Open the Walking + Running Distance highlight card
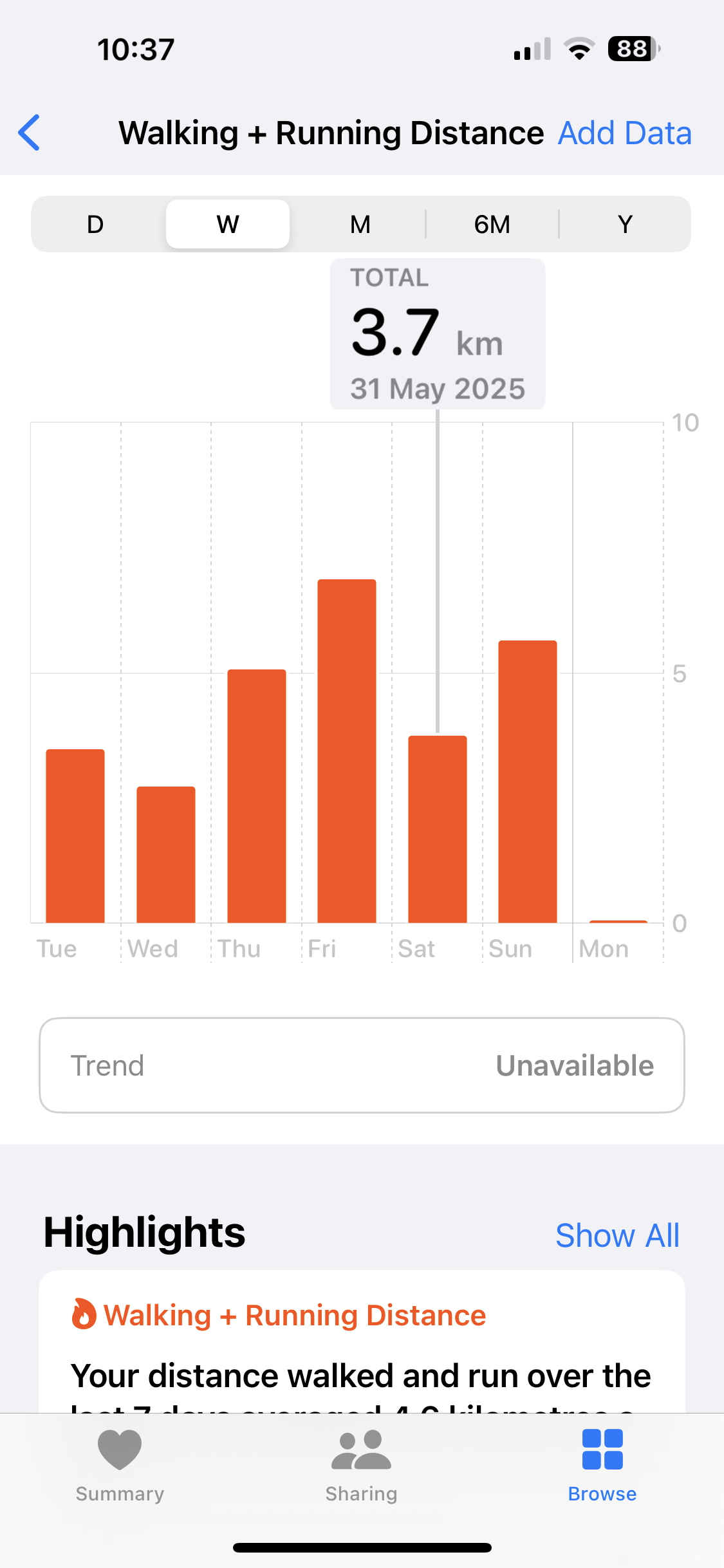Viewport: 724px width, 1568px height. click(x=362, y=1342)
